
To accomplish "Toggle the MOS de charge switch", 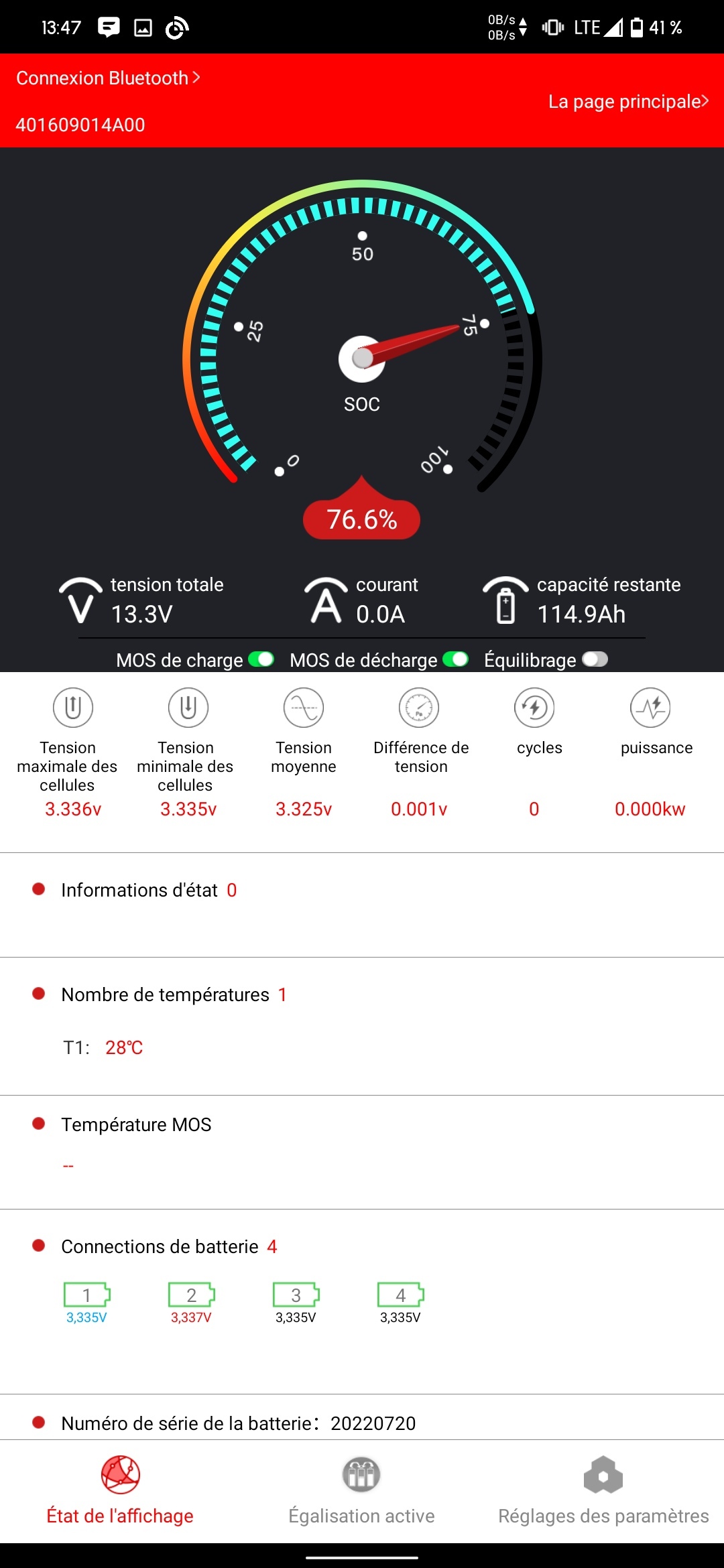I will coord(261,659).
